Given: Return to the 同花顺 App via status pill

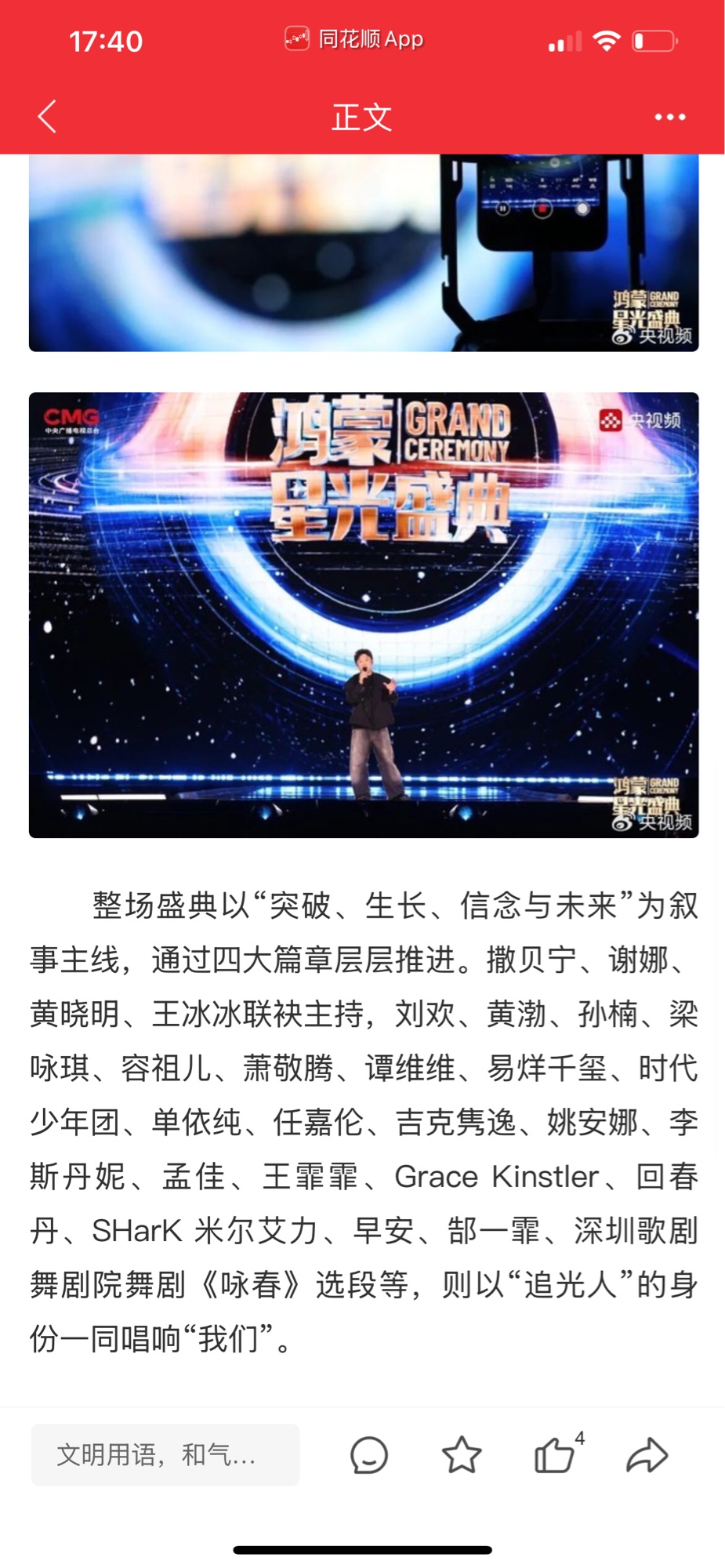Looking at the screenshot, I should pos(354,38).
